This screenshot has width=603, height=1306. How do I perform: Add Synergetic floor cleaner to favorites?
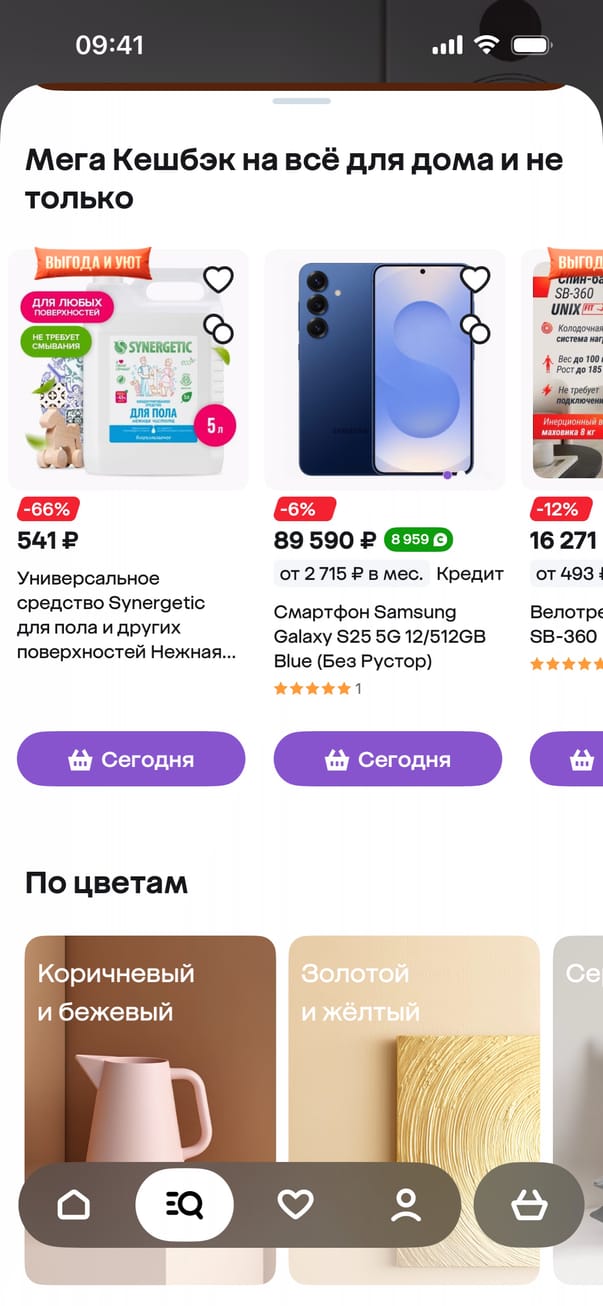pyautogui.click(x=218, y=279)
